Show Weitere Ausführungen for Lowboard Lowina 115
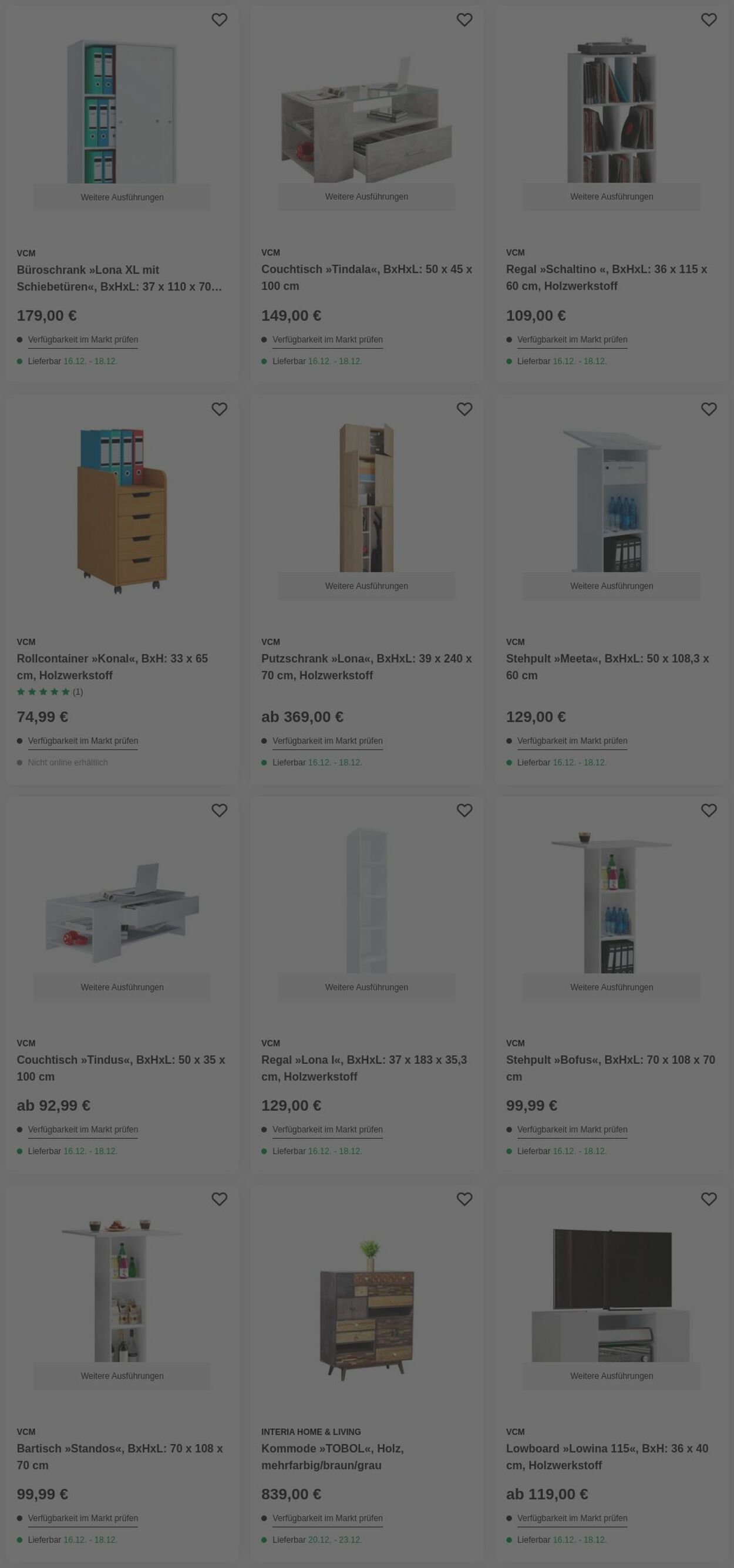Screen dimensions: 734x1568 click(611, 1375)
